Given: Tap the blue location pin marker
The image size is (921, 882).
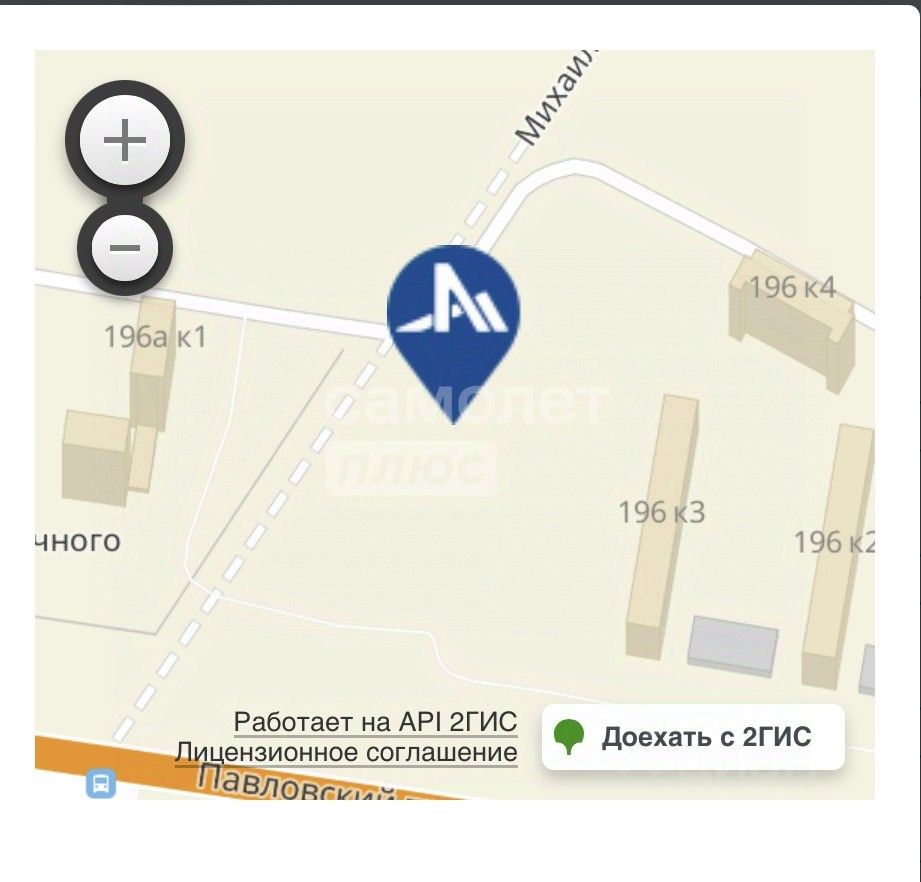Looking at the screenshot, I should click(x=454, y=320).
